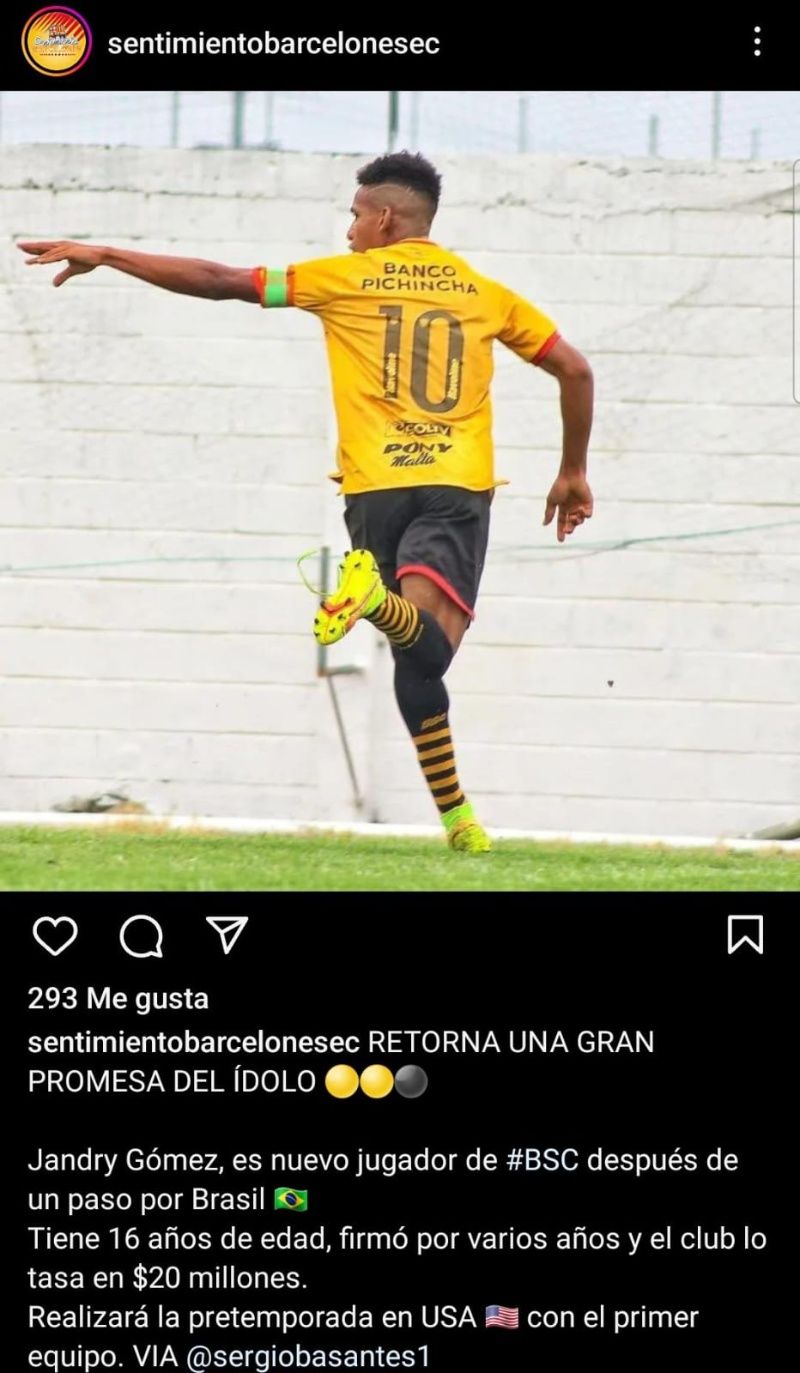Tap sentimientobarcelonesec username in the caption
Viewport: 800px width, 1373px height.
click(193, 1042)
